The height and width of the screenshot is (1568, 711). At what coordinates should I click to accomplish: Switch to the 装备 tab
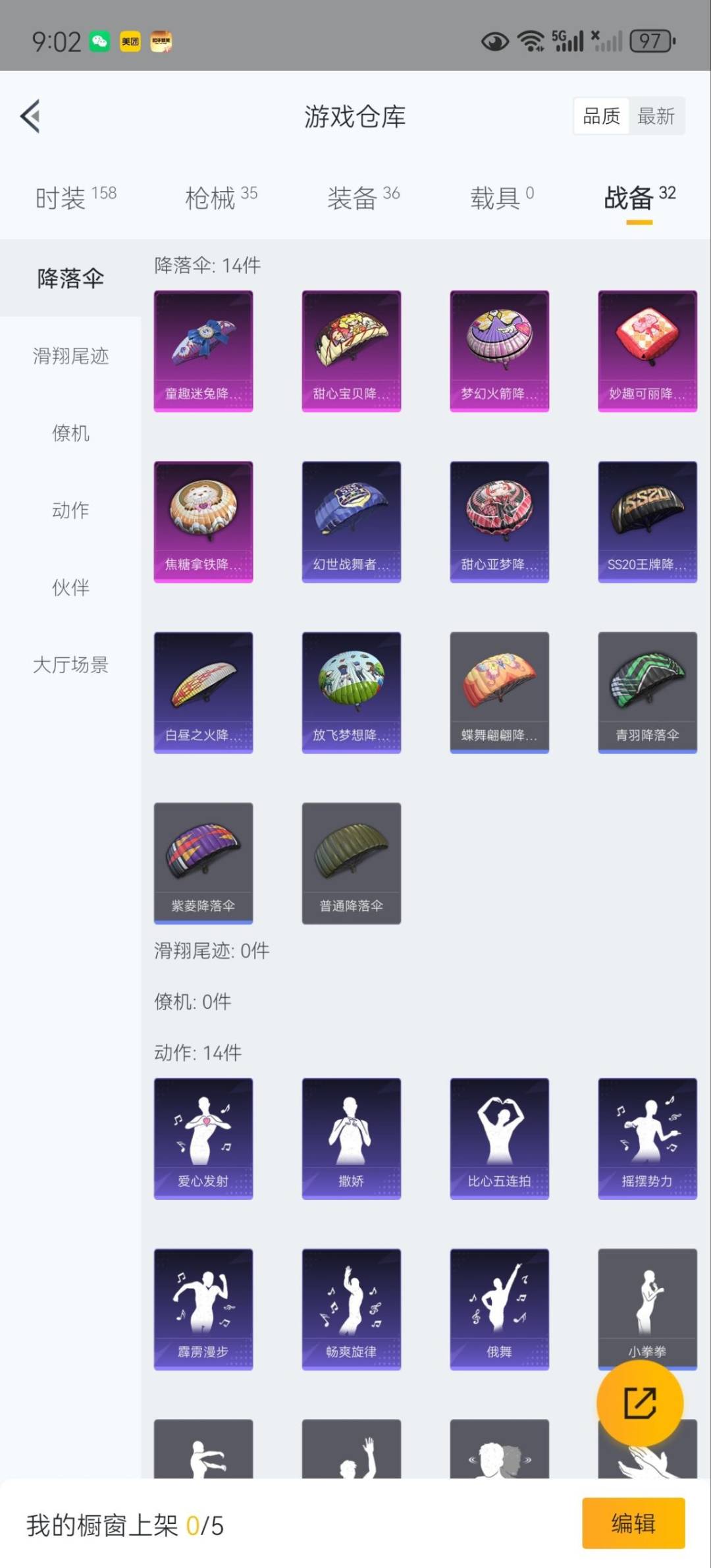[x=363, y=197]
